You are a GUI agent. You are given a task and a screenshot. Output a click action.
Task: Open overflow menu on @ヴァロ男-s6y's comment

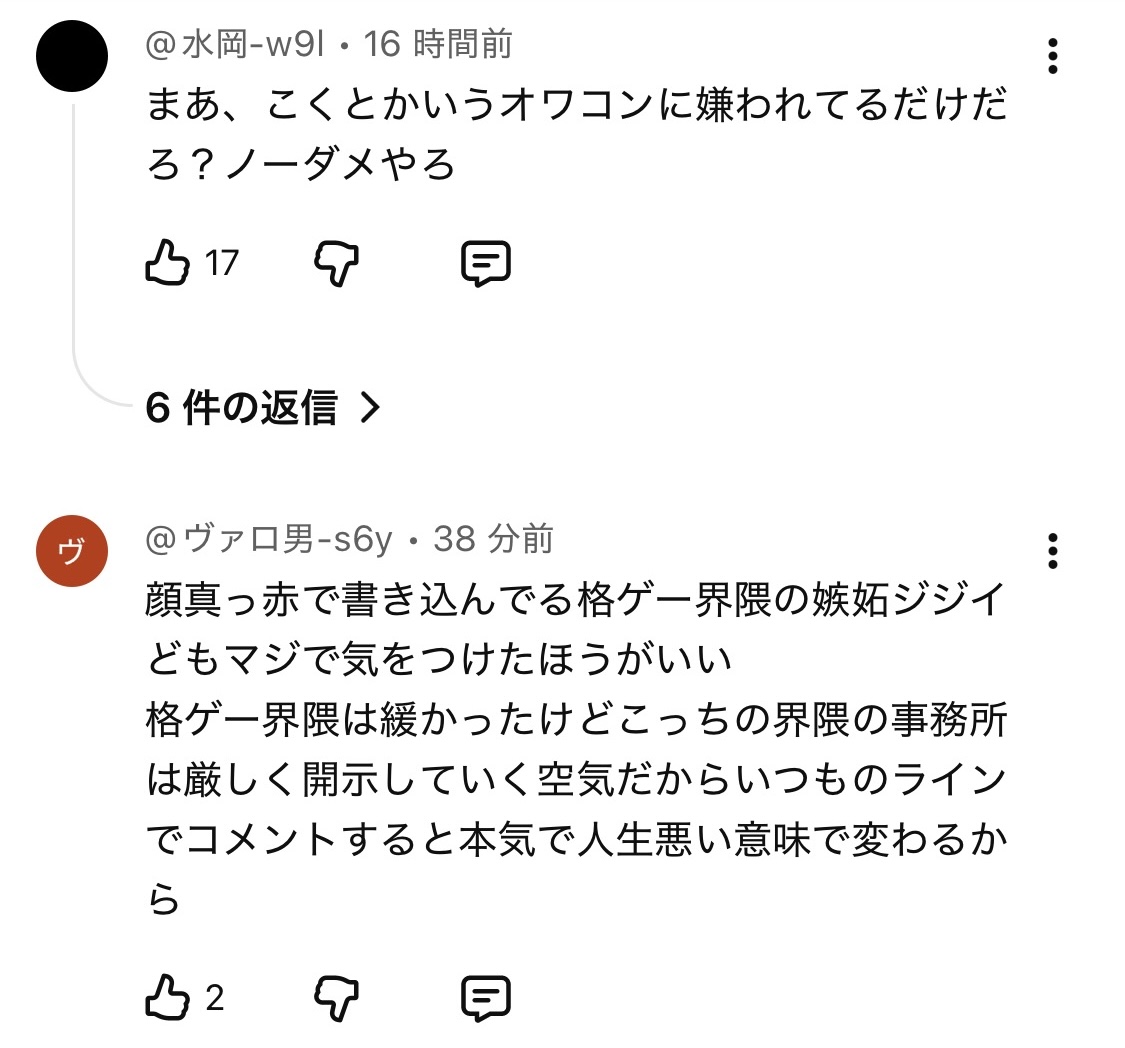pyautogui.click(x=1053, y=551)
